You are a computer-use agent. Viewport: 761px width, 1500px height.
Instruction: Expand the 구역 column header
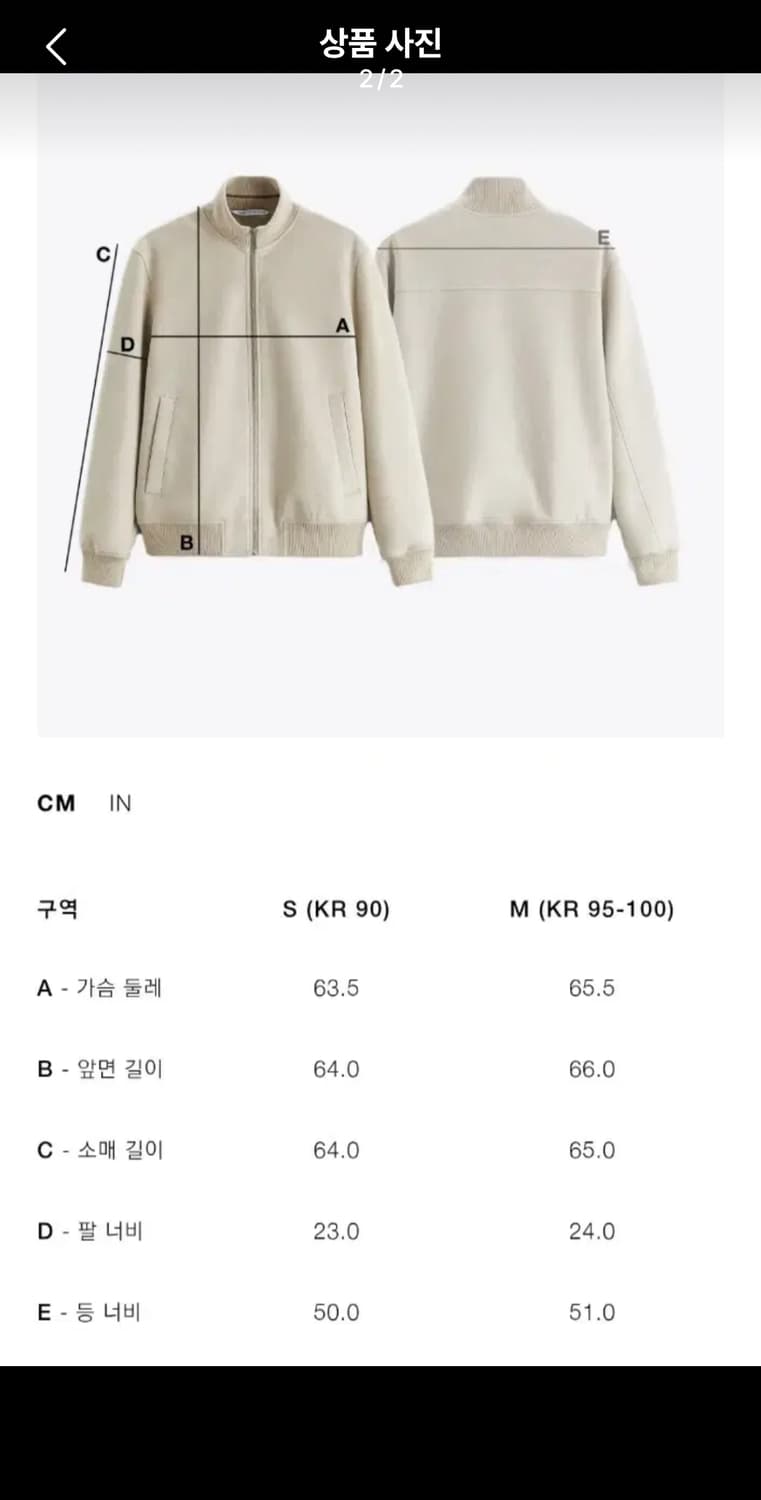point(55,910)
